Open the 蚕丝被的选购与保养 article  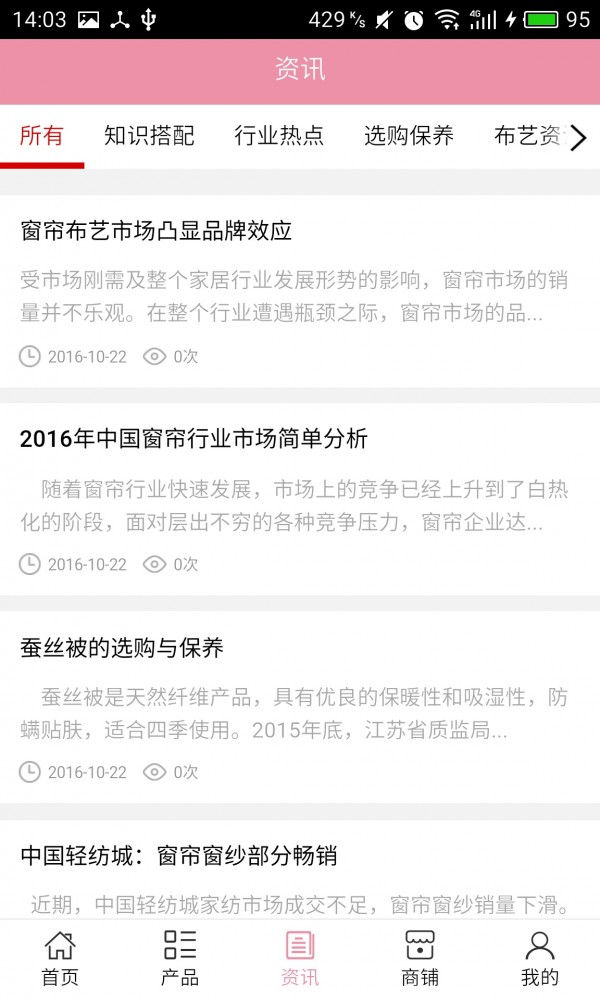click(300, 707)
